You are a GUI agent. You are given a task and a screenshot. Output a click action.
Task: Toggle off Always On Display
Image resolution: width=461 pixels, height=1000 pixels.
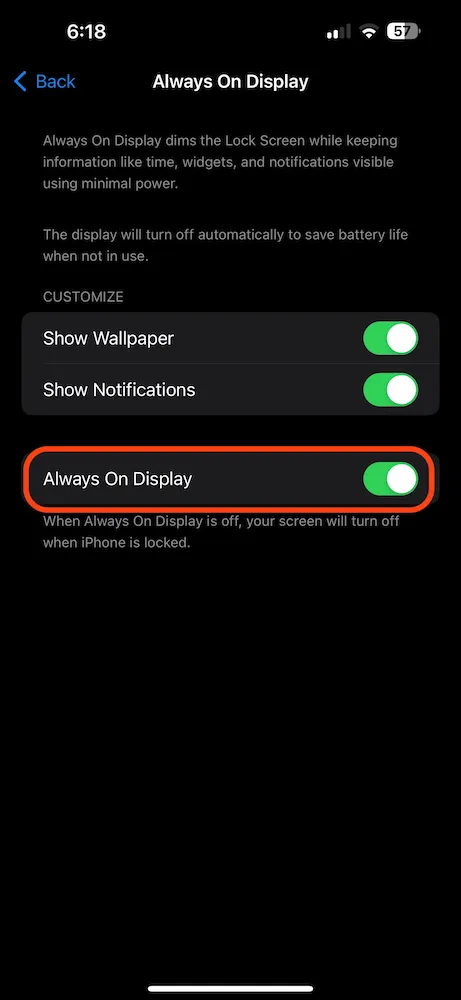coord(391,479)
